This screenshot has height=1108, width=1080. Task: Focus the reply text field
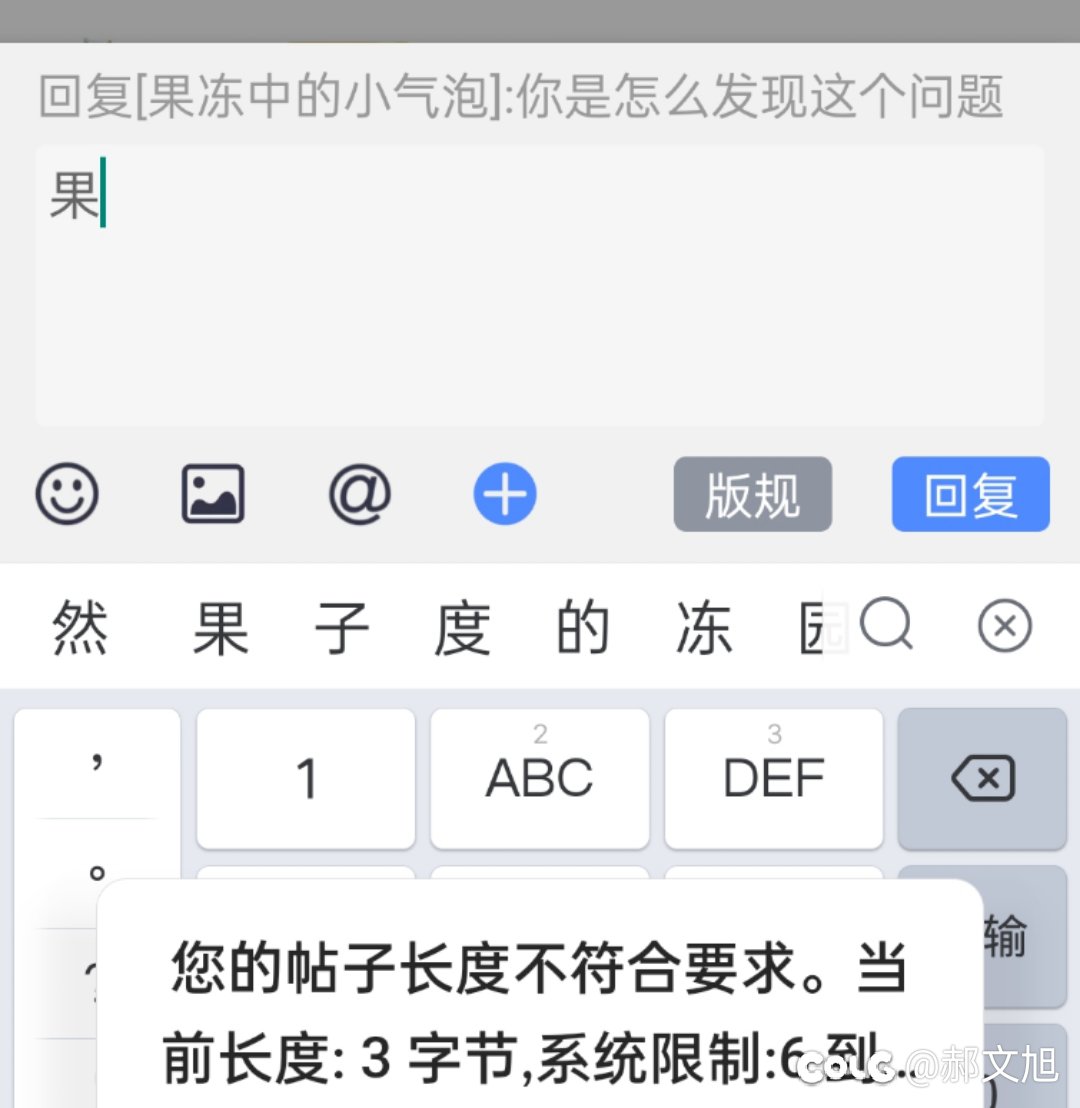pyautogui.click(x=540, y=285)
